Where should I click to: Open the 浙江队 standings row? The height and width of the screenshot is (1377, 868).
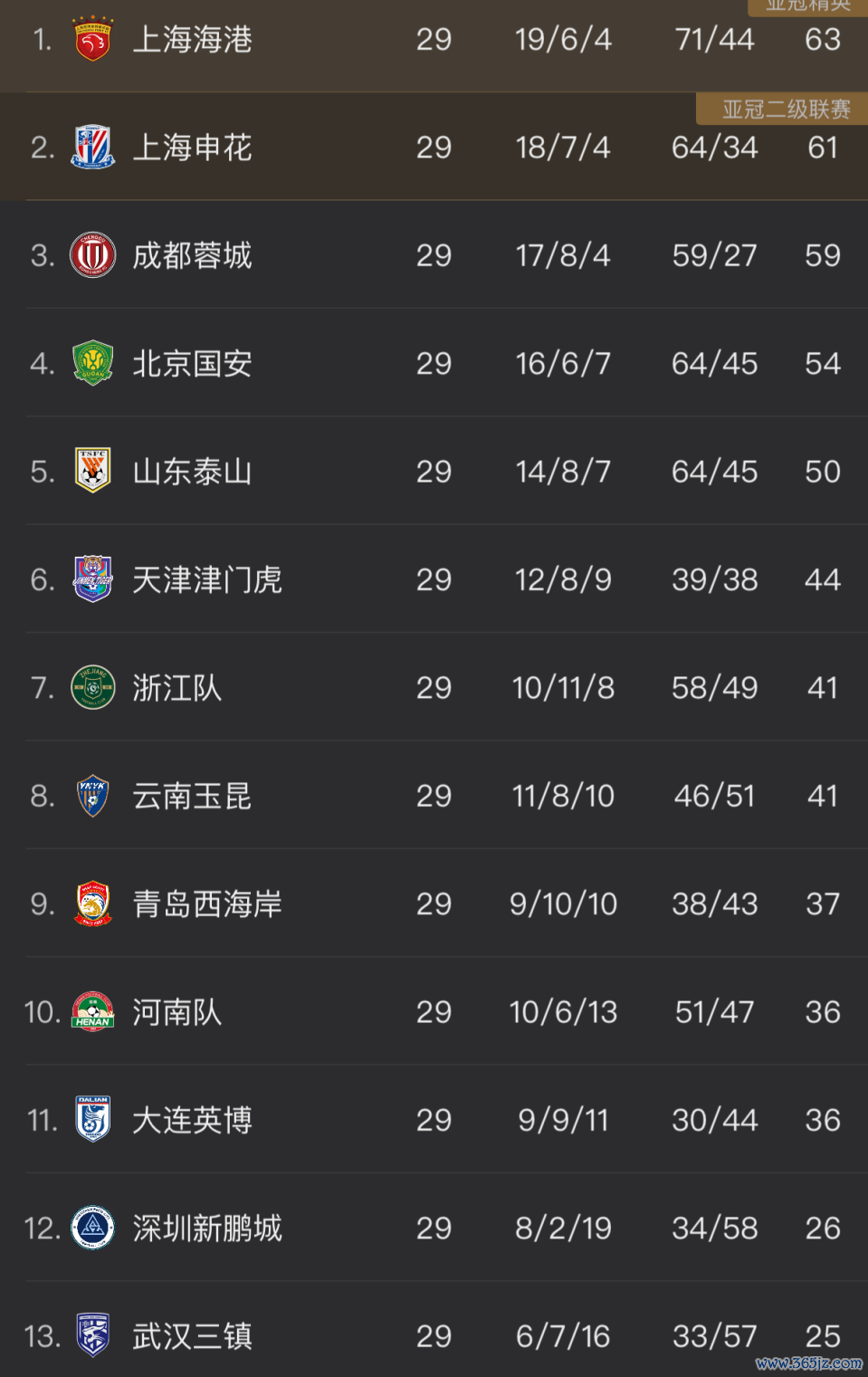pyautogui.click(x=176, y=688)
